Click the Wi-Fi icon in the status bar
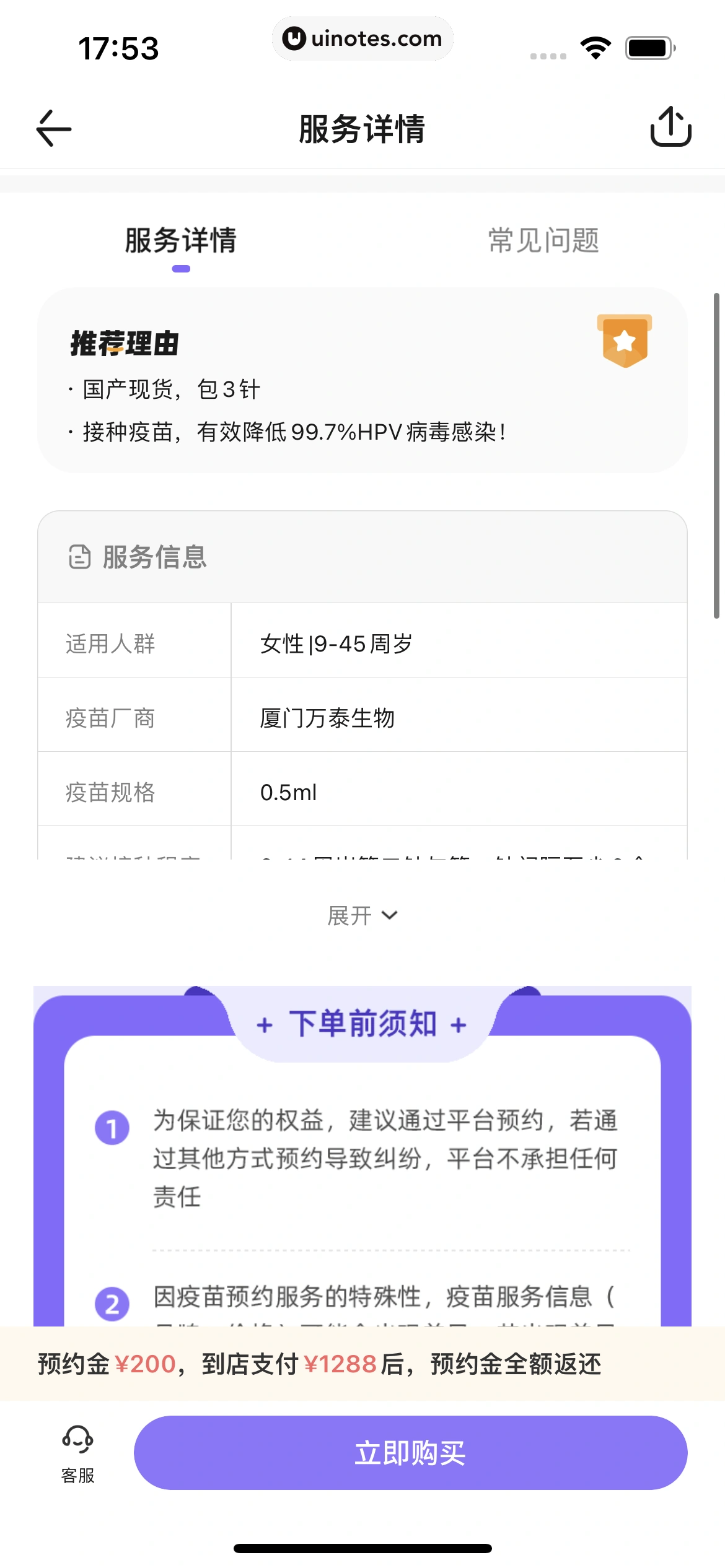Screen dimensions: 725x1568 [x=596, y=46]
